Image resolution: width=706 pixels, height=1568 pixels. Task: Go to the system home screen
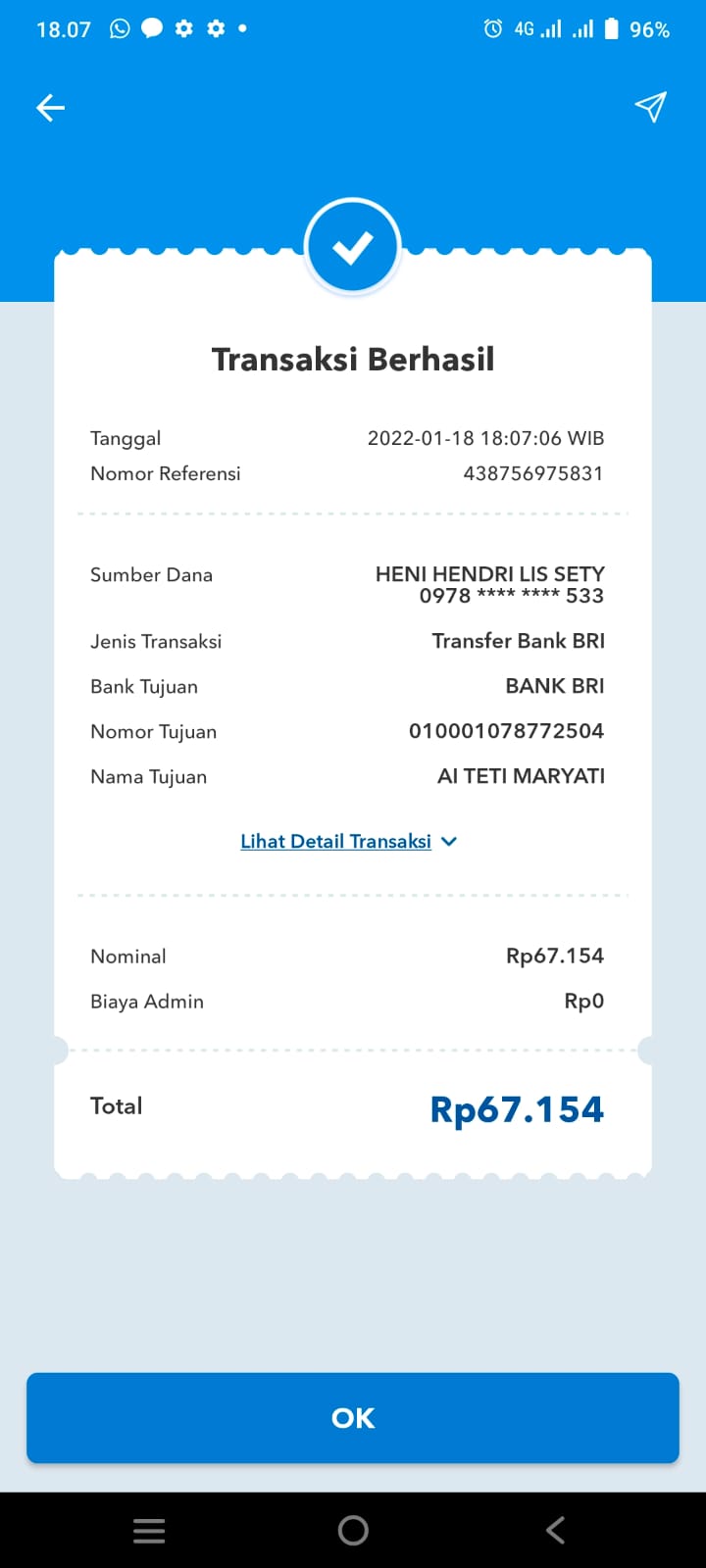[353, 1531]
